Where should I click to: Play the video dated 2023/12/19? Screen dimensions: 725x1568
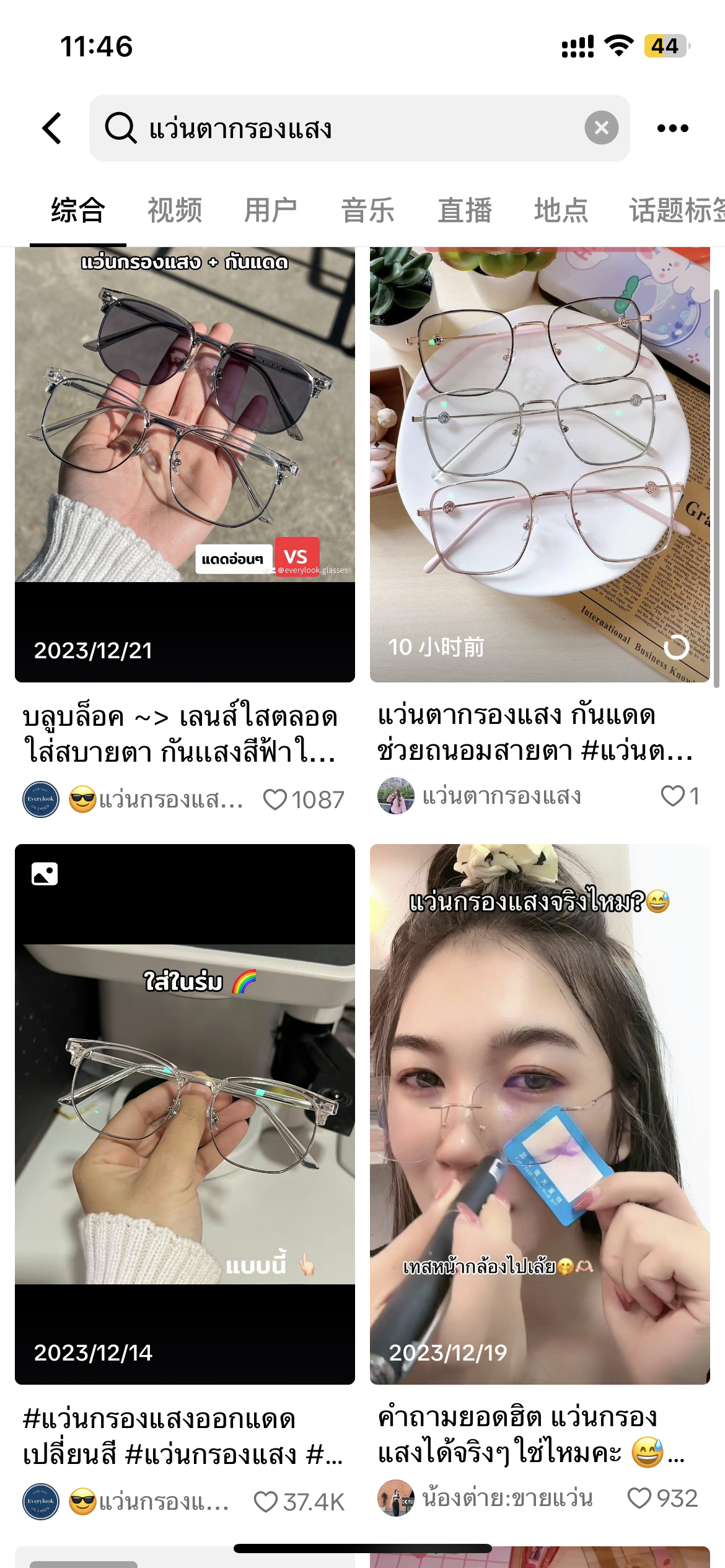(x=539, y=1113)
